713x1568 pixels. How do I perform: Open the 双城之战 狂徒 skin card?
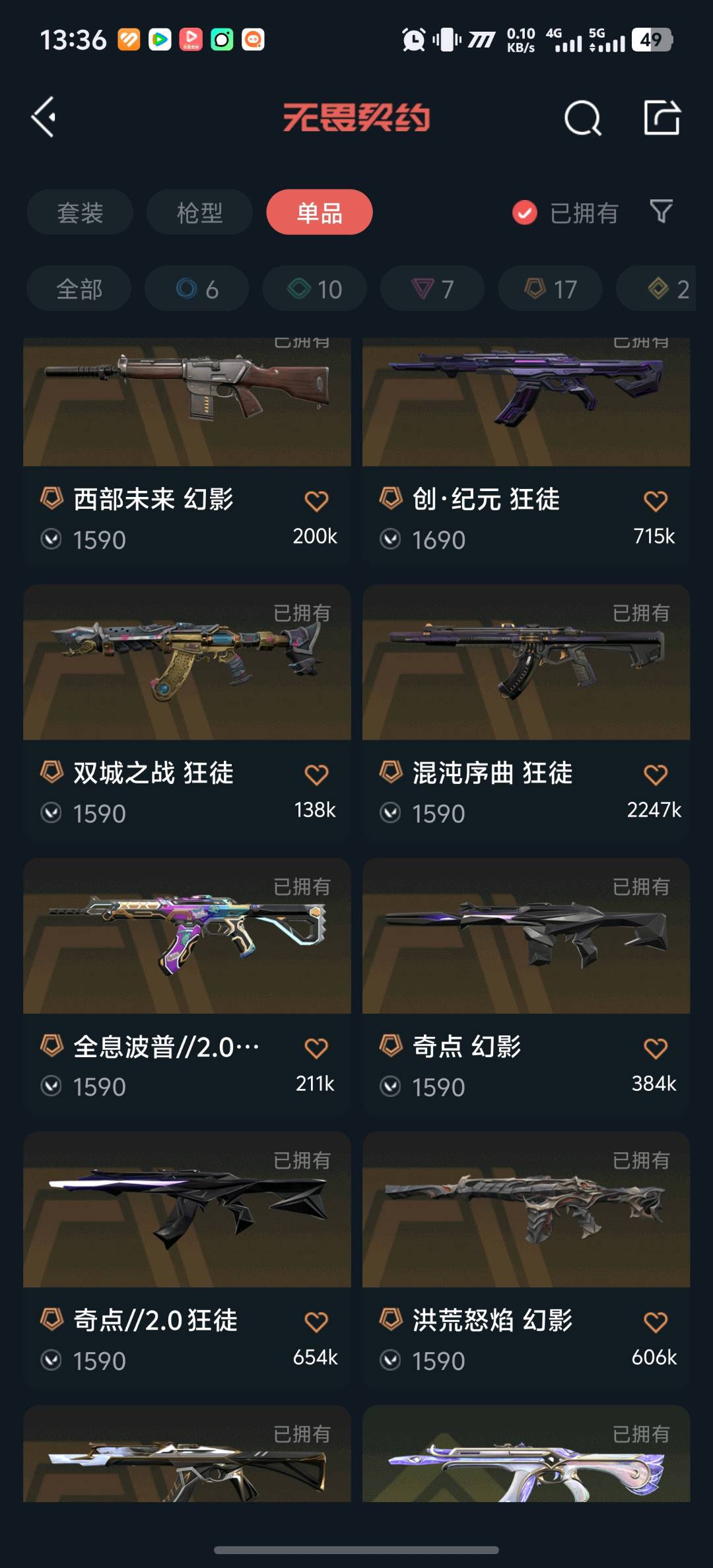click(x=187, y=712)
